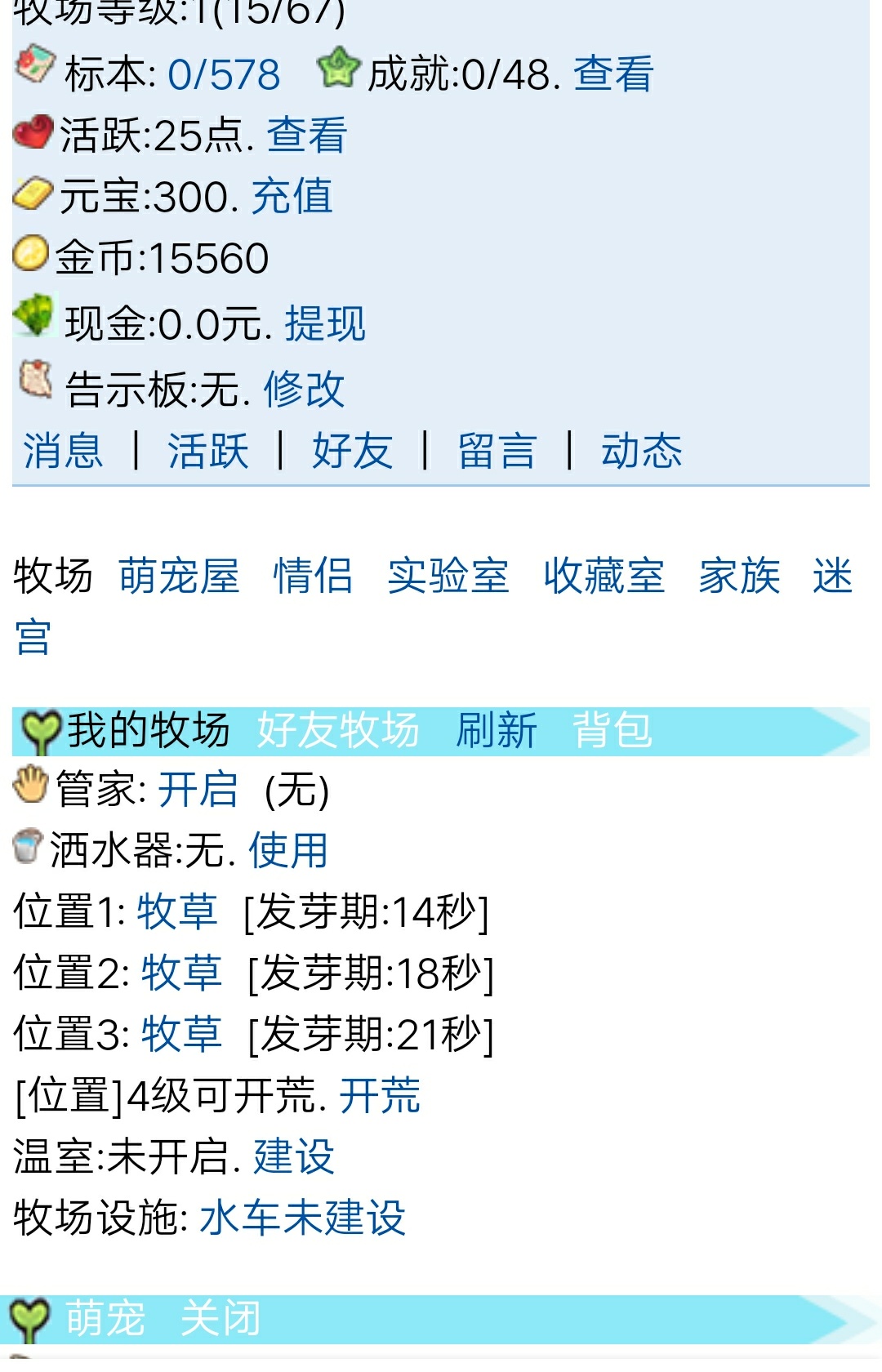Go to 萌宠屋

(179, 576)
